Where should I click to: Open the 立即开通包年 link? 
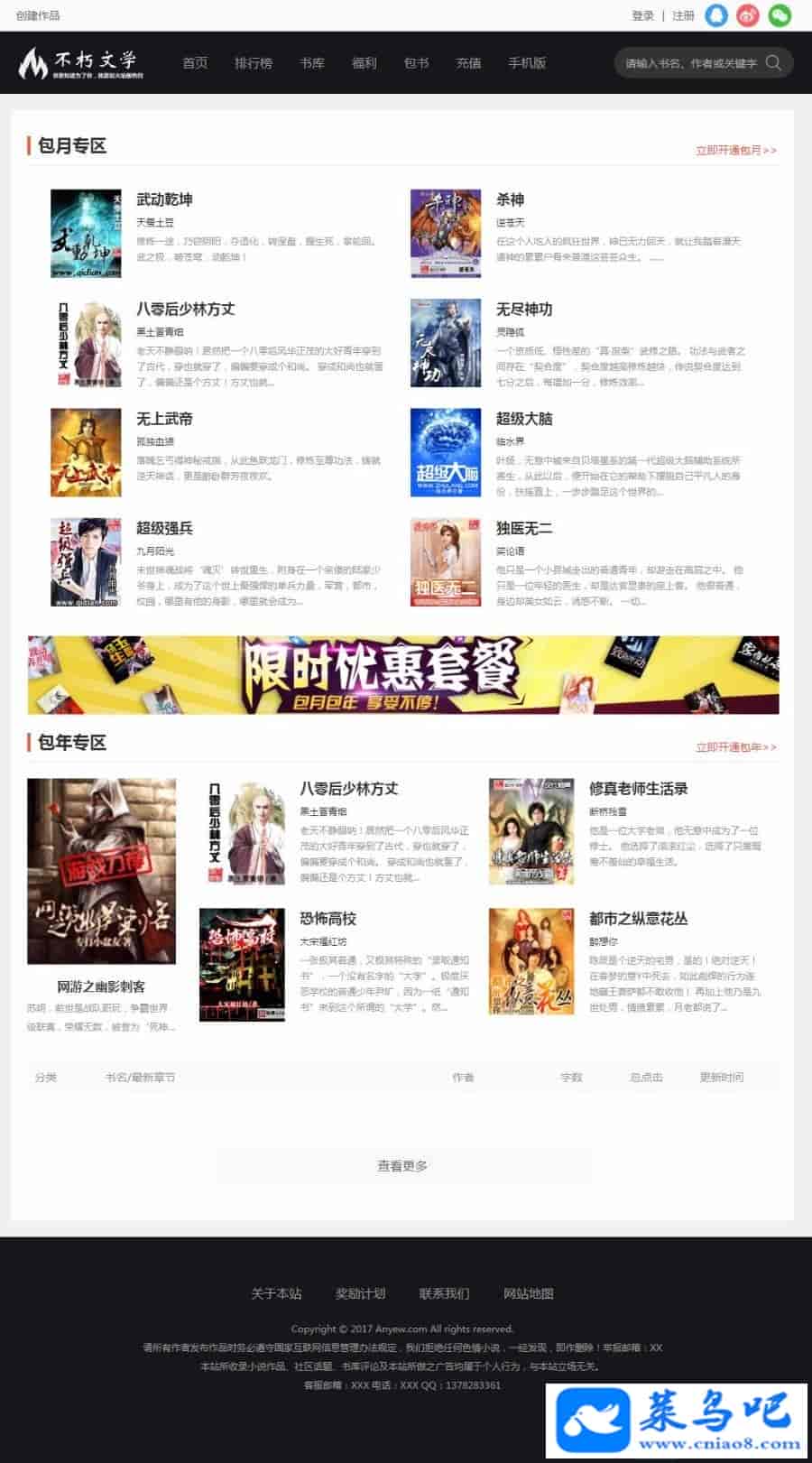point(735,747)
